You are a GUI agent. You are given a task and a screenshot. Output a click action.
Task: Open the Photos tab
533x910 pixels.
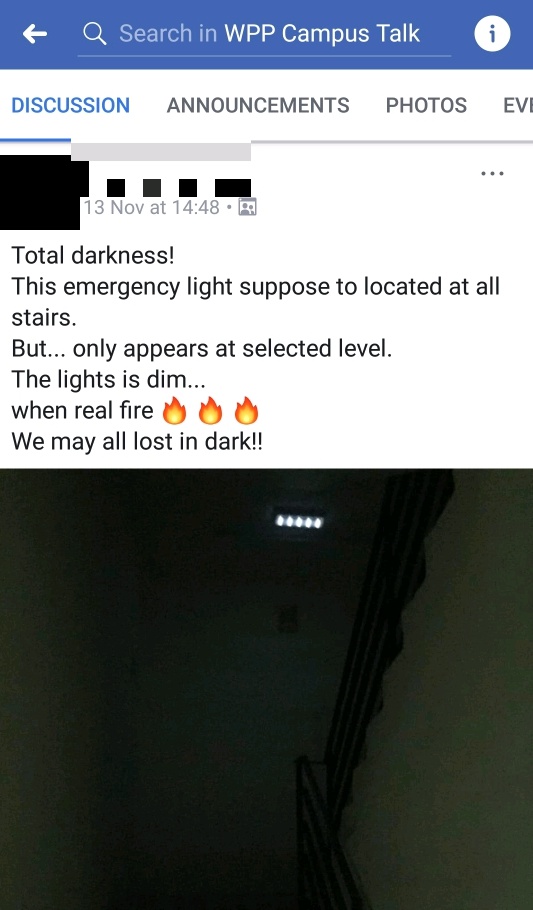426,105
